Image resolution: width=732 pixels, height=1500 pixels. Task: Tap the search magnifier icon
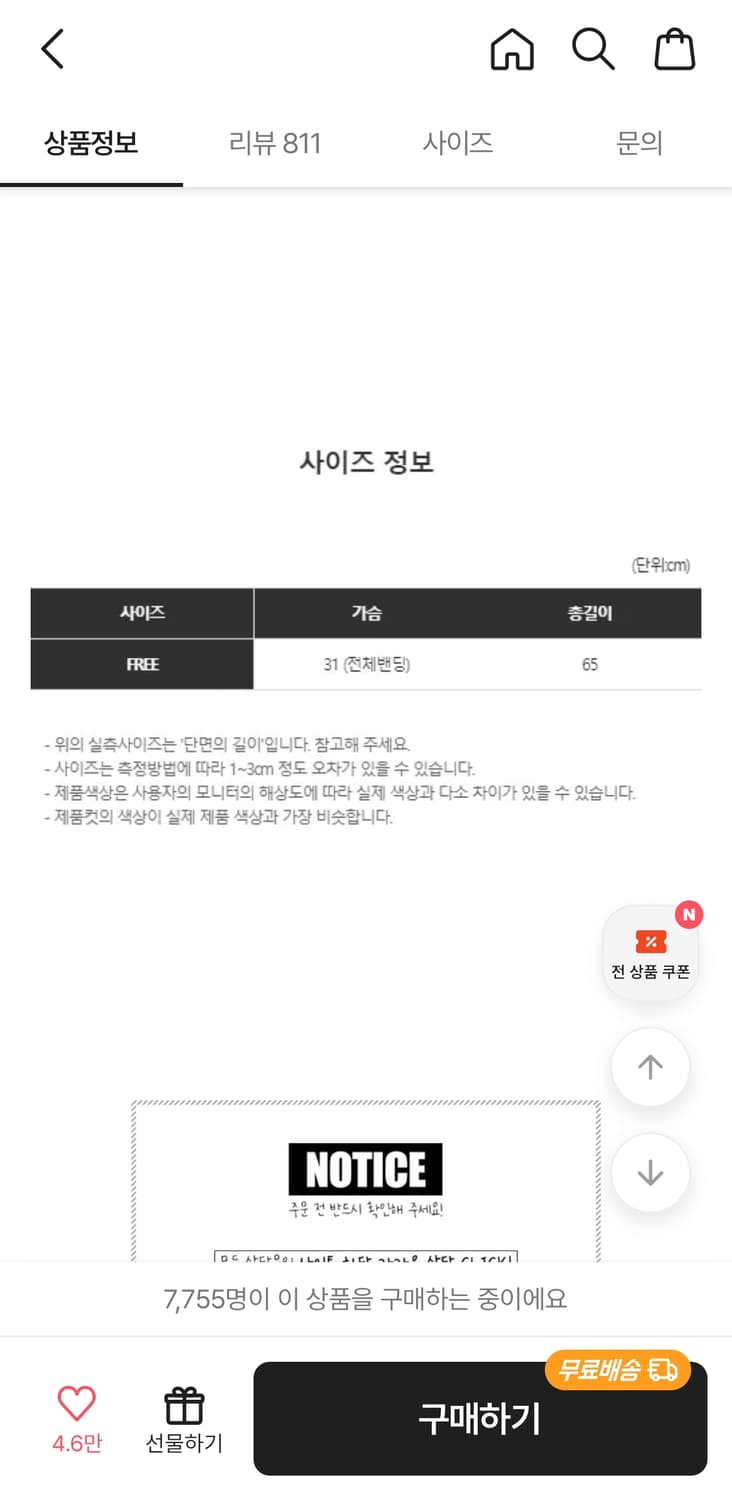click(x=592, y=48)
